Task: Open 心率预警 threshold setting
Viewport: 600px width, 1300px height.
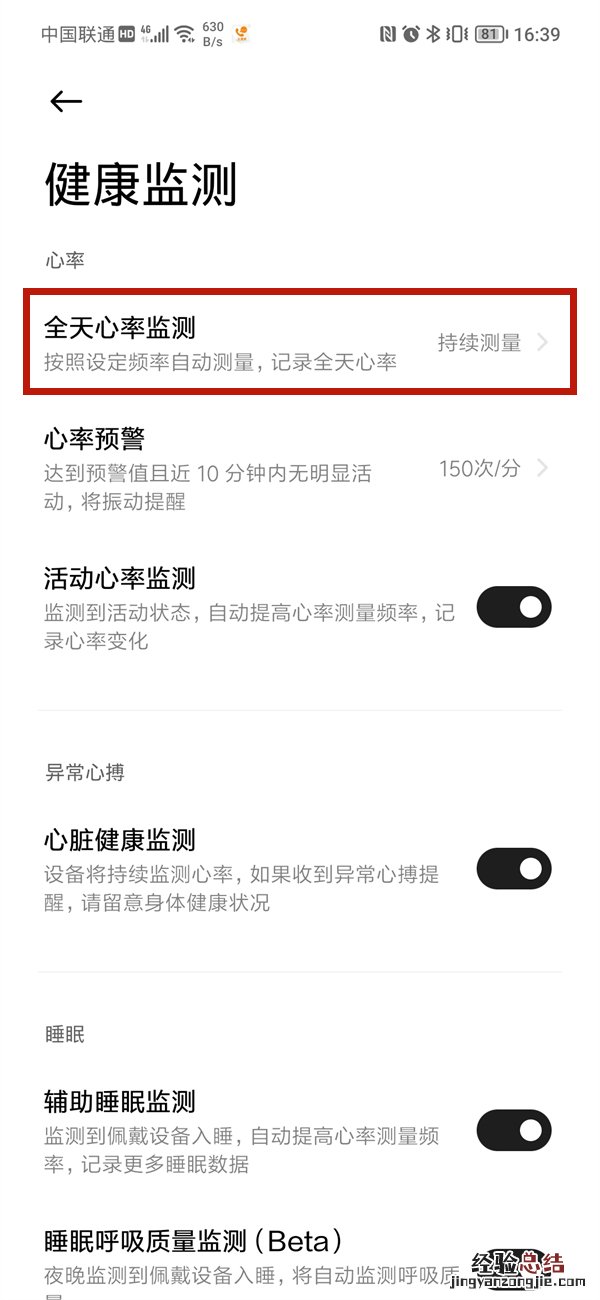Action: (x=298, y=468)
